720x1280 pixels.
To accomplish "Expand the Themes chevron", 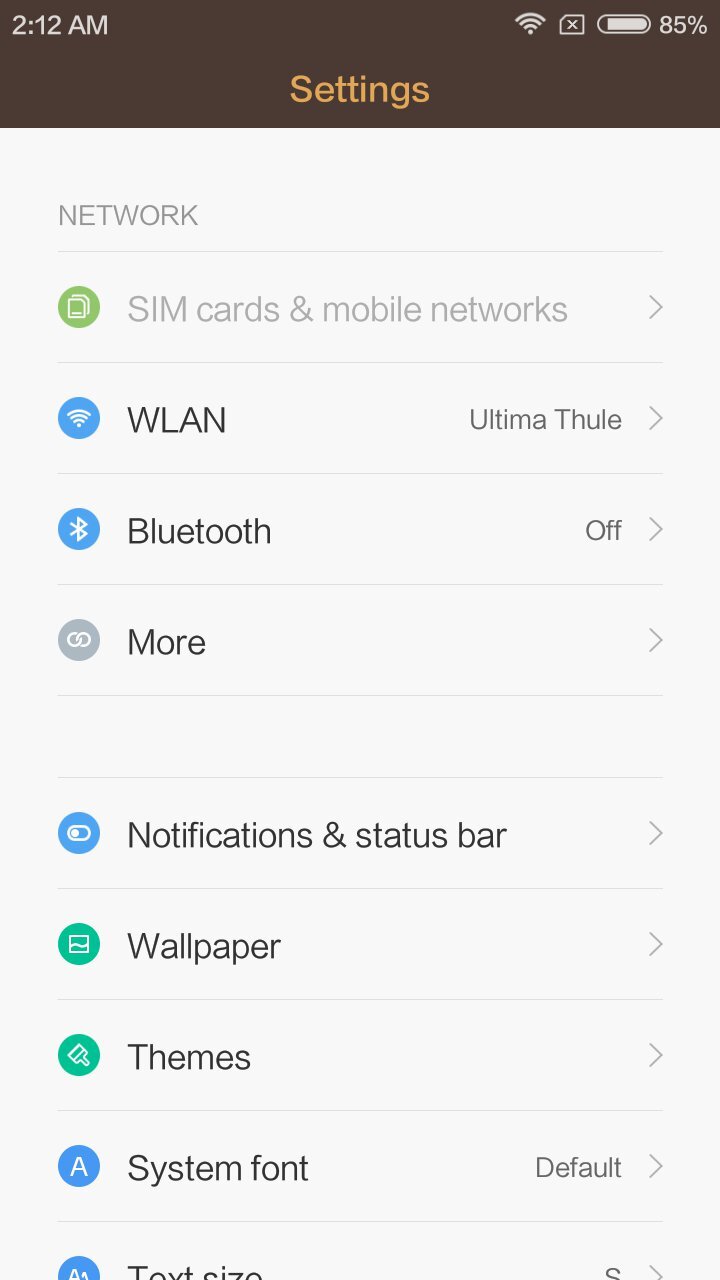I will coord(655,1055).
